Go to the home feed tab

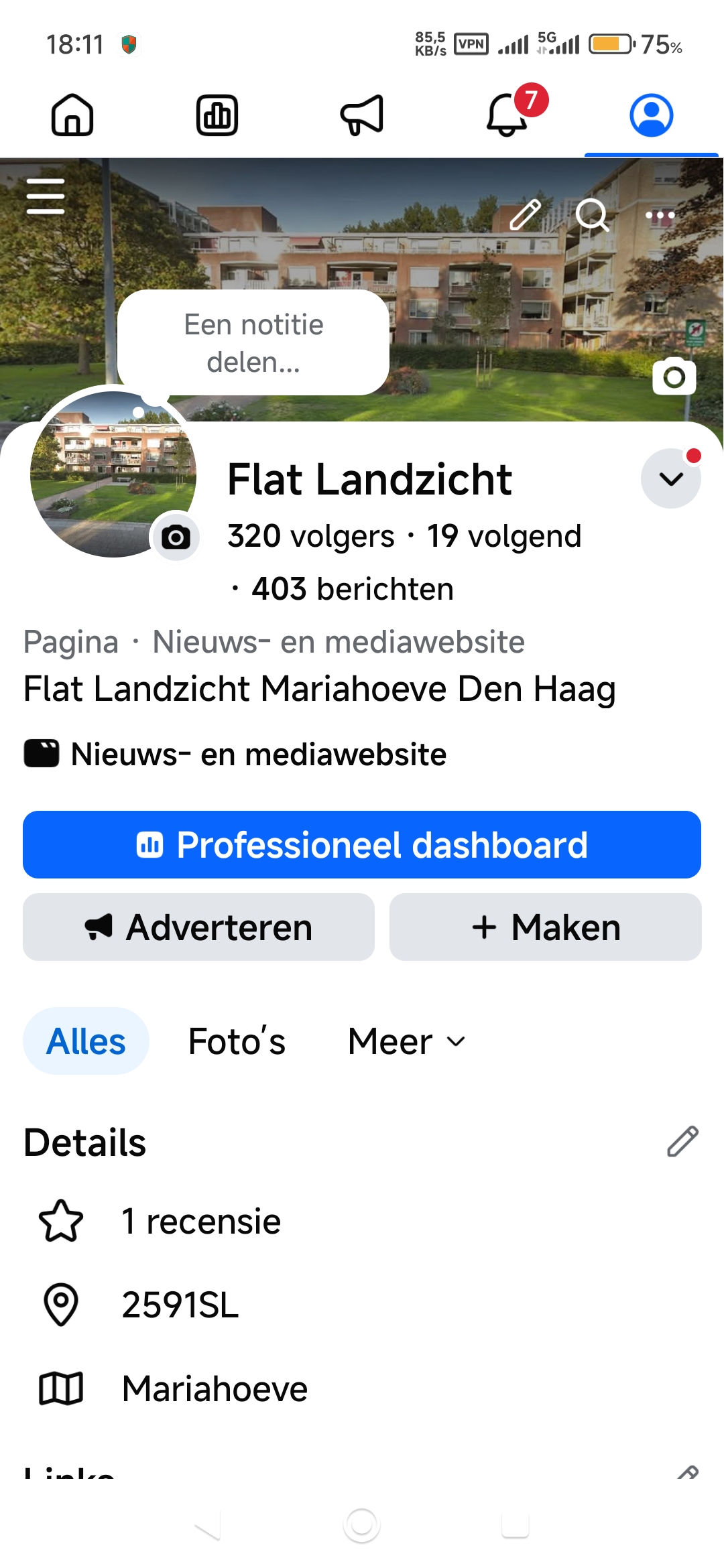72,115
